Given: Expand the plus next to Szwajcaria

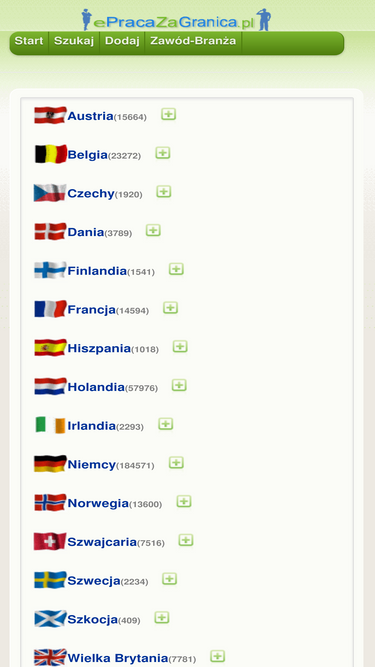Looking at the screenshot, I should tap(186, 540).
